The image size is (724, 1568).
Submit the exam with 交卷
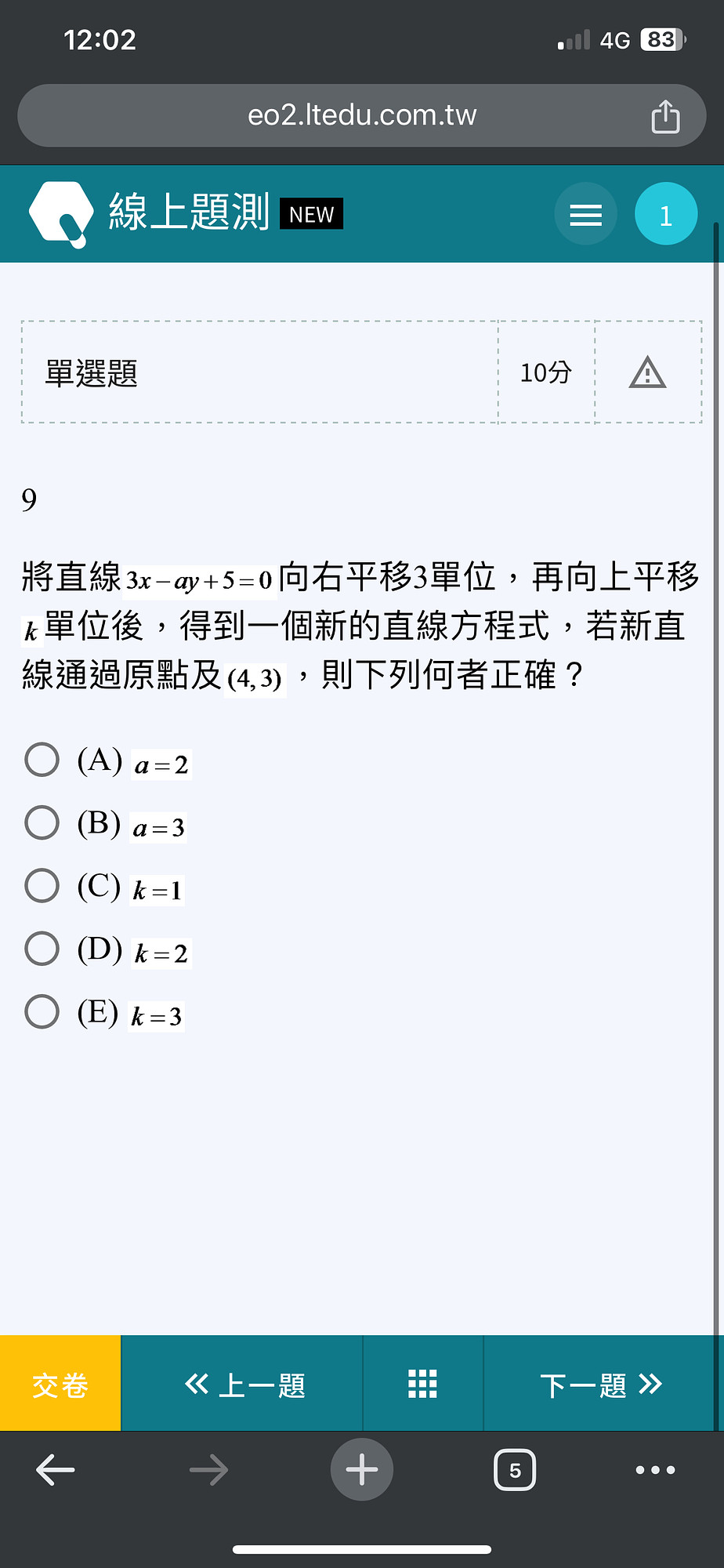click(60, 1384)
